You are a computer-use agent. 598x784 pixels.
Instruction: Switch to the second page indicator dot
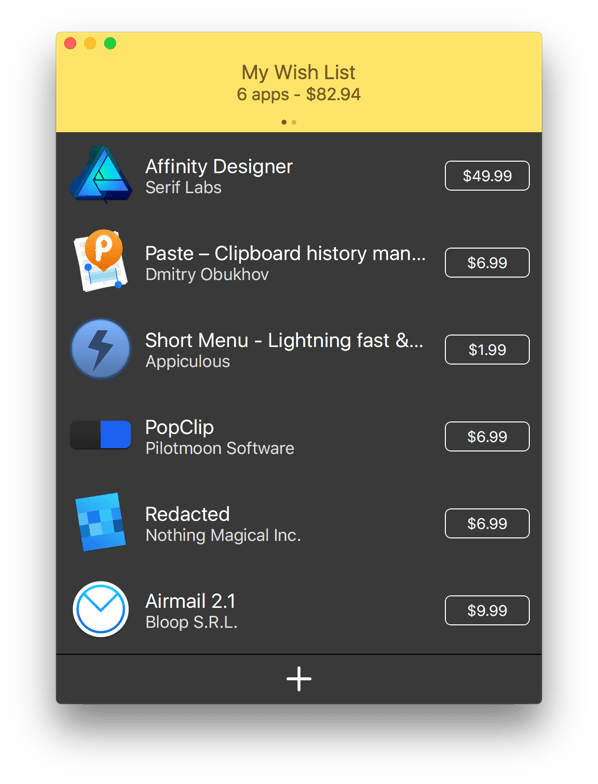pos(294,122)
